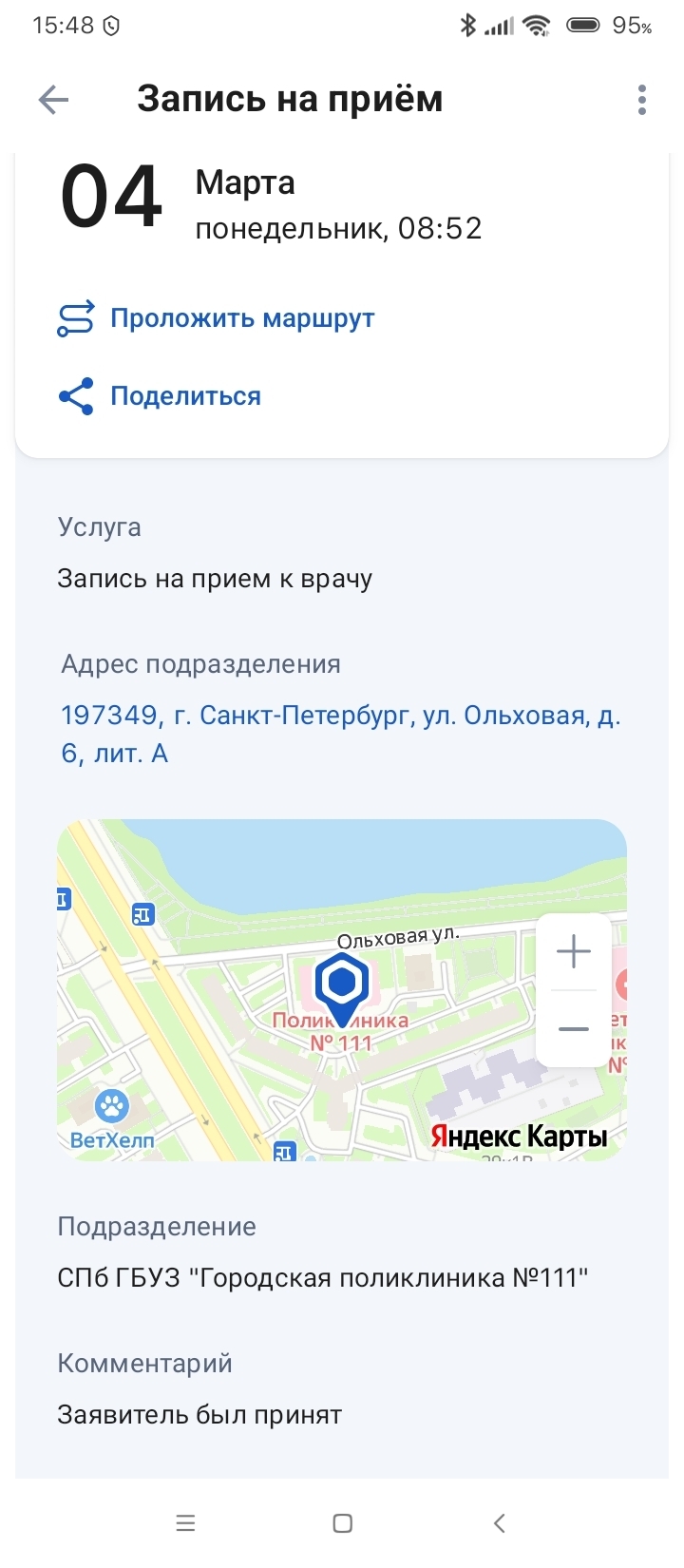Select the blue clinic pin on the map
The width and height of the screenshot is (684, 1568).
tap(342, 986)
